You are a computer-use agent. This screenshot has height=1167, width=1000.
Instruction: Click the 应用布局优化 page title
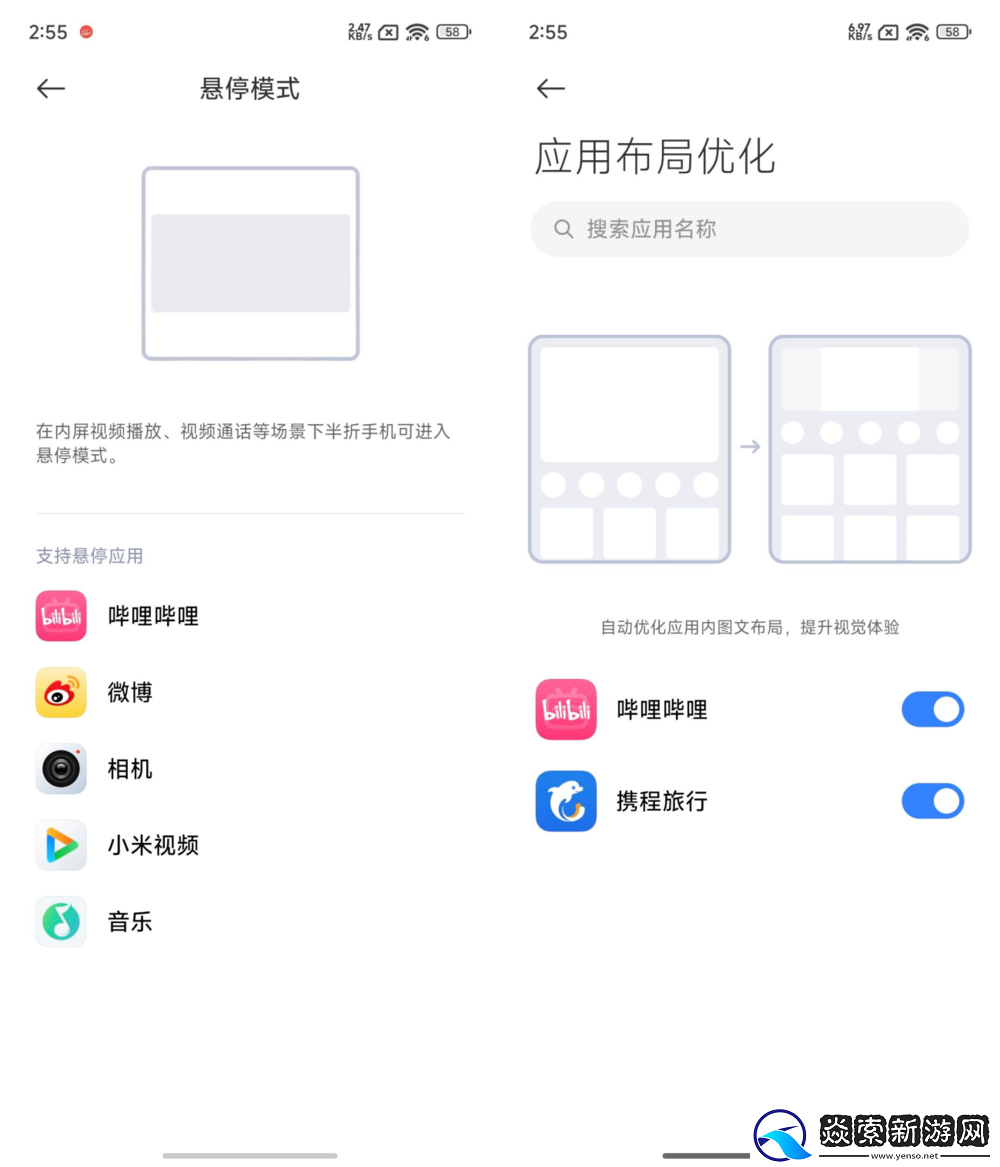[x=653, y=157]
